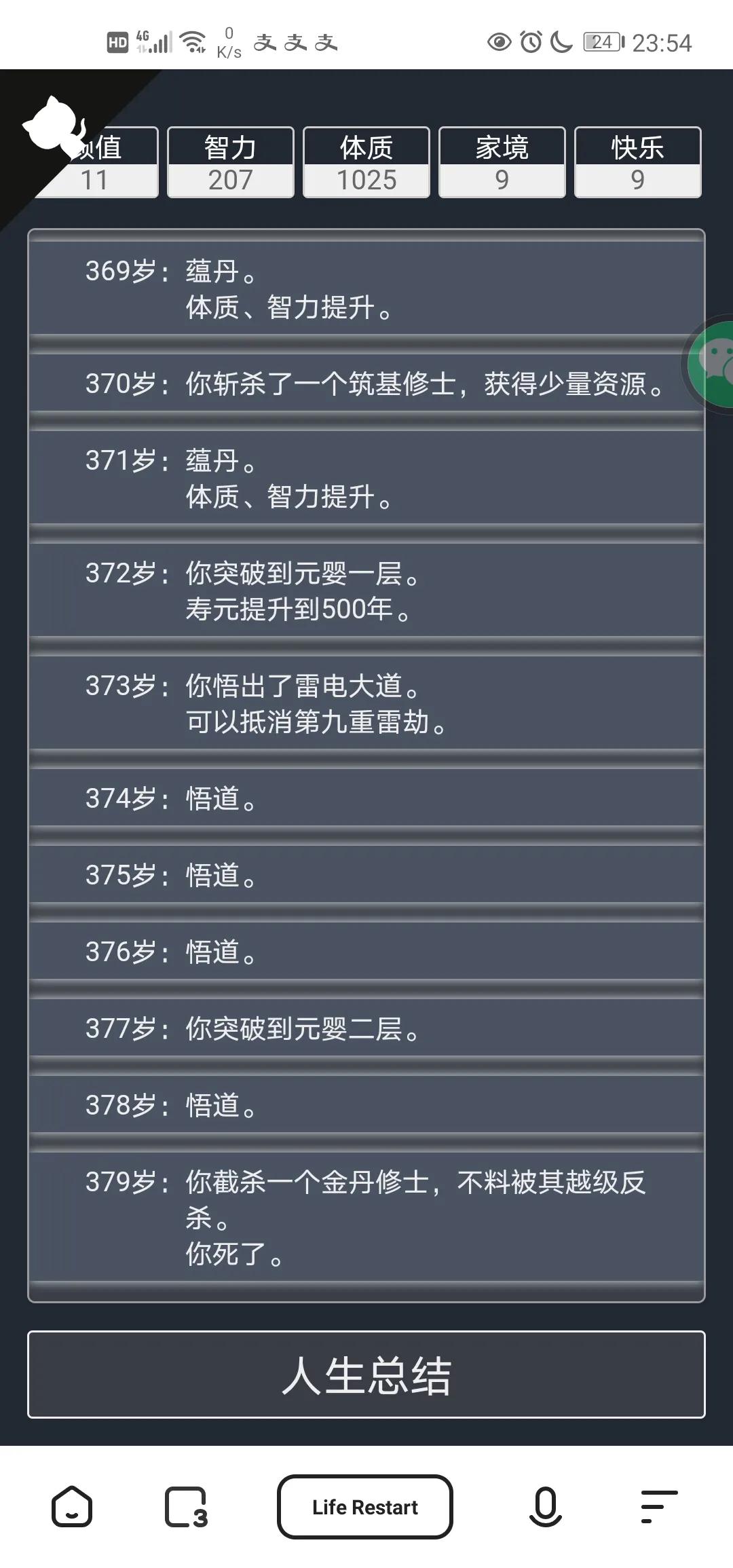Open the browser menu
Image resolution: width=733 pixels, height=1568 pixels.
click(x=659, y=1507)
